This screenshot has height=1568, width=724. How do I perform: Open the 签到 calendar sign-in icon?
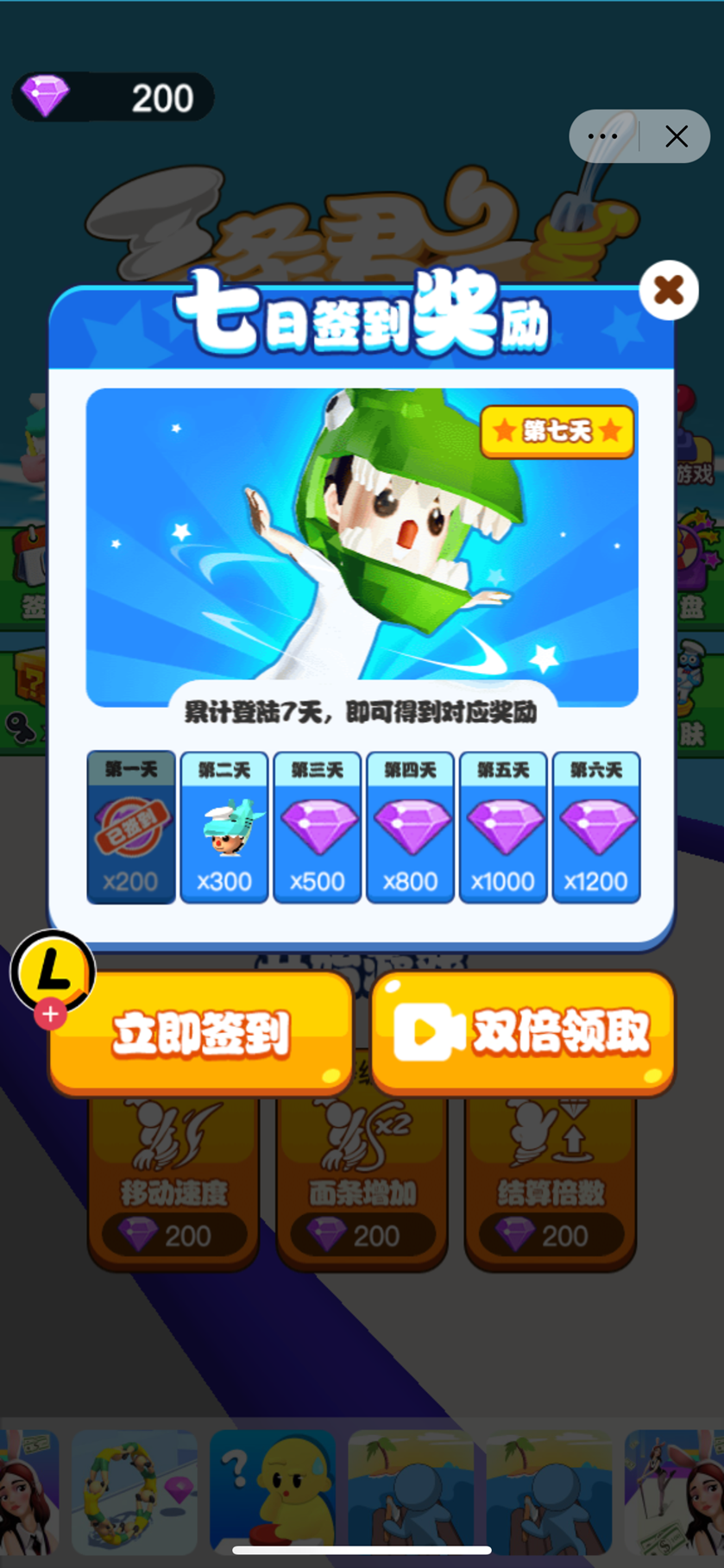pos(28,557)
